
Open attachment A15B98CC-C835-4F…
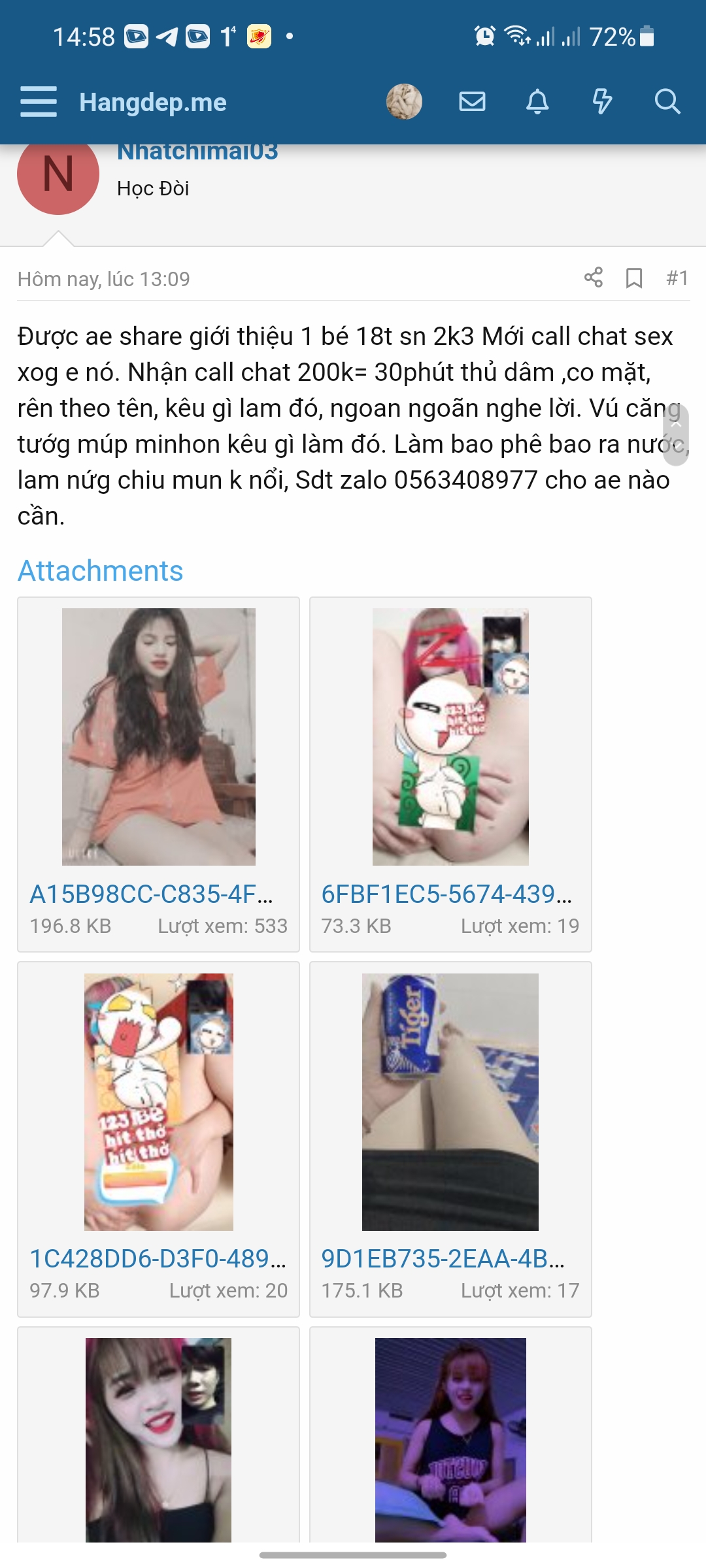point(152,894)
